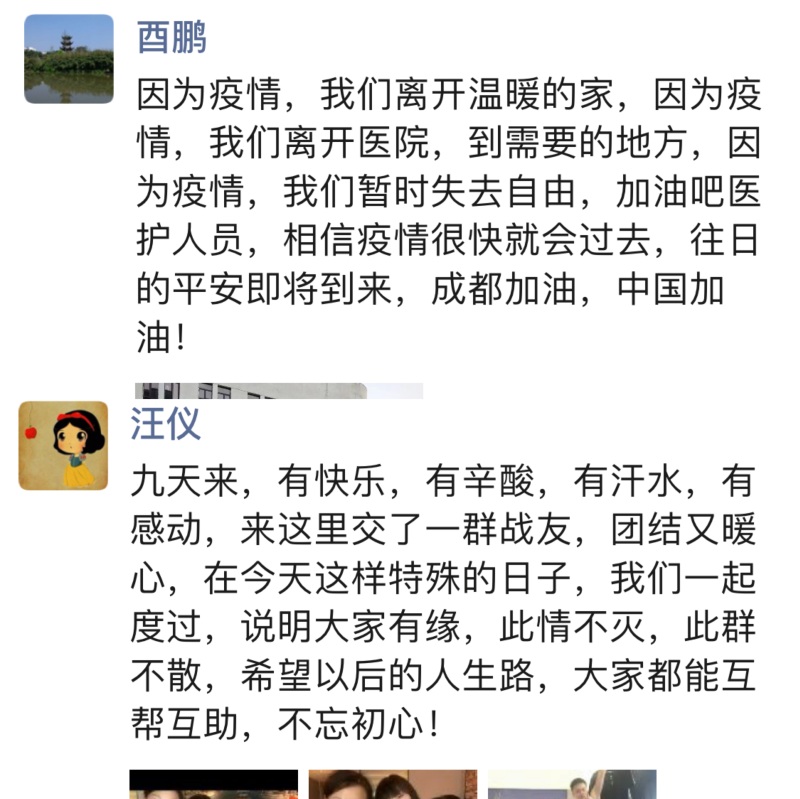Tap the username 酉鹏
Image resolution: width=800 pixels, height=799 pixels.
pos(171,39)
